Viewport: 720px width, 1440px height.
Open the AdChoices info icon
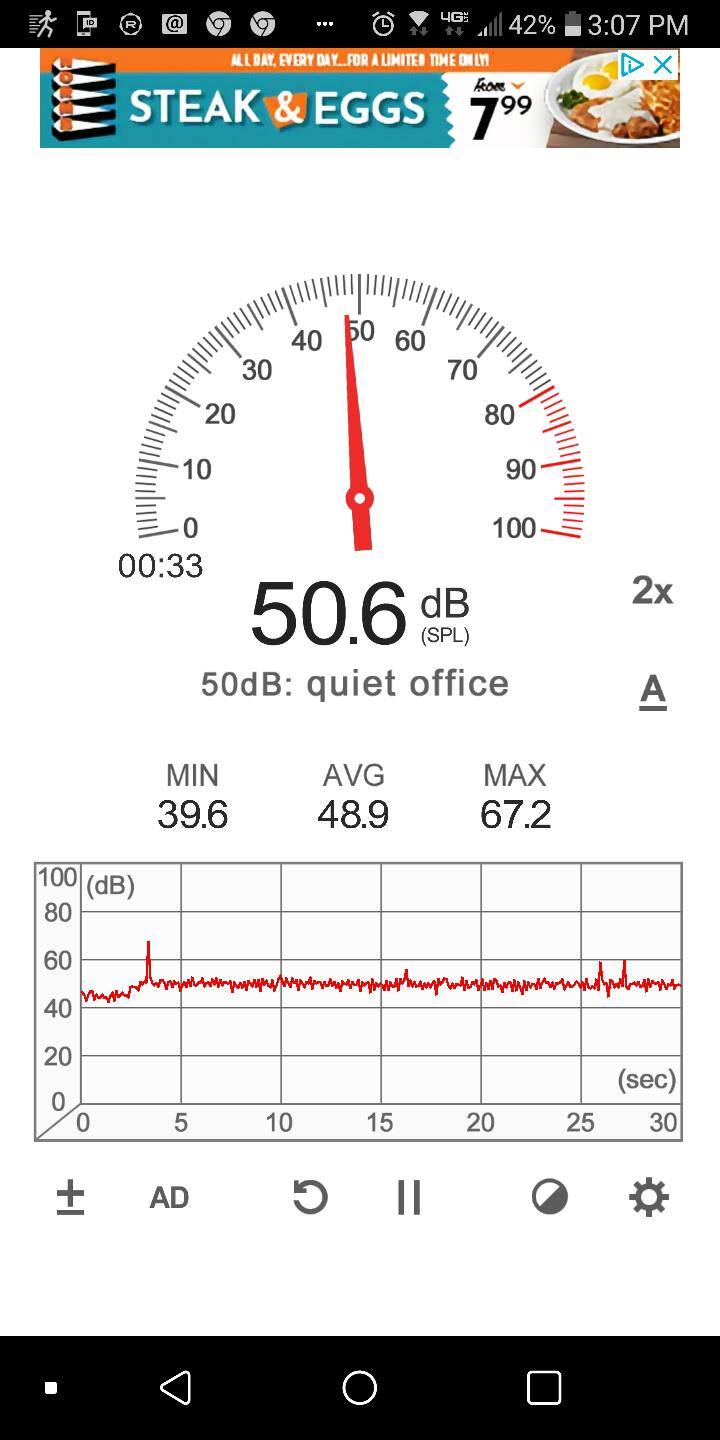(x=632, y=65)
